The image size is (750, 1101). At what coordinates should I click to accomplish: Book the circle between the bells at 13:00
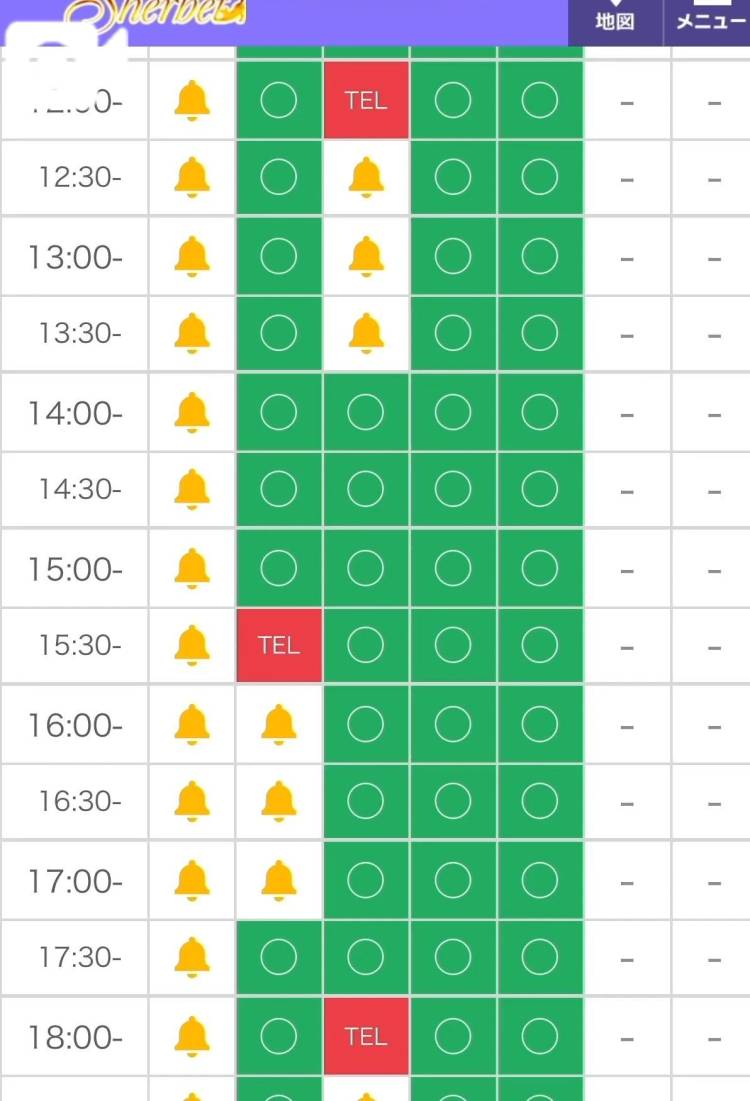tap(279, 256)
